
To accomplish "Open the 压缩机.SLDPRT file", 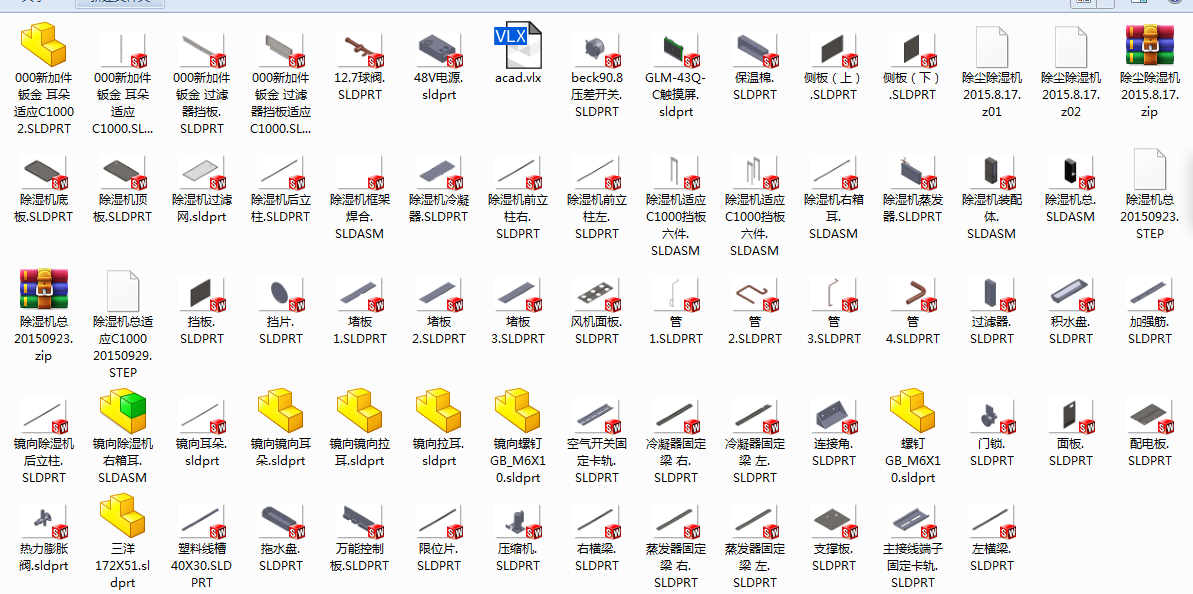I will pos(517,522).
